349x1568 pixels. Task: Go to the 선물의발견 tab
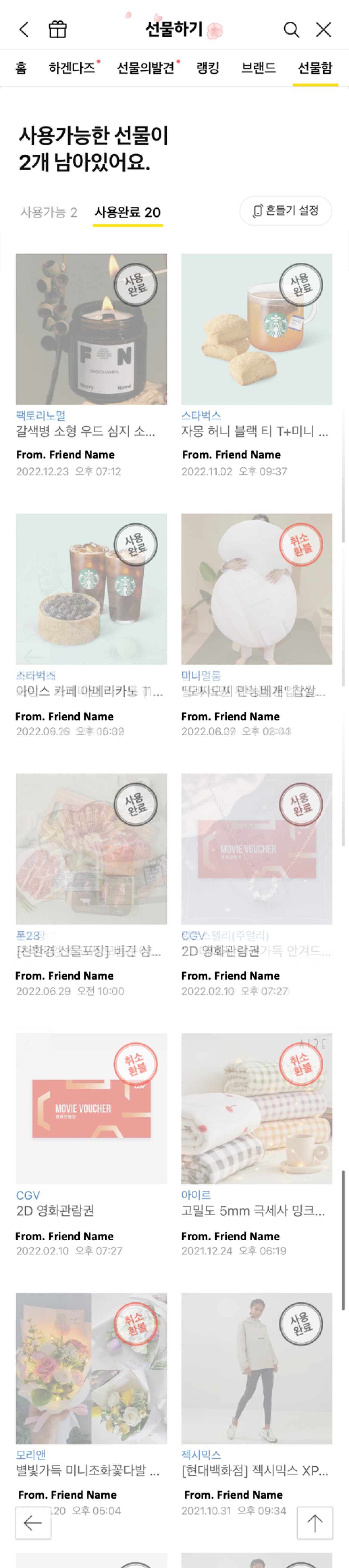[x=146, y=68]
